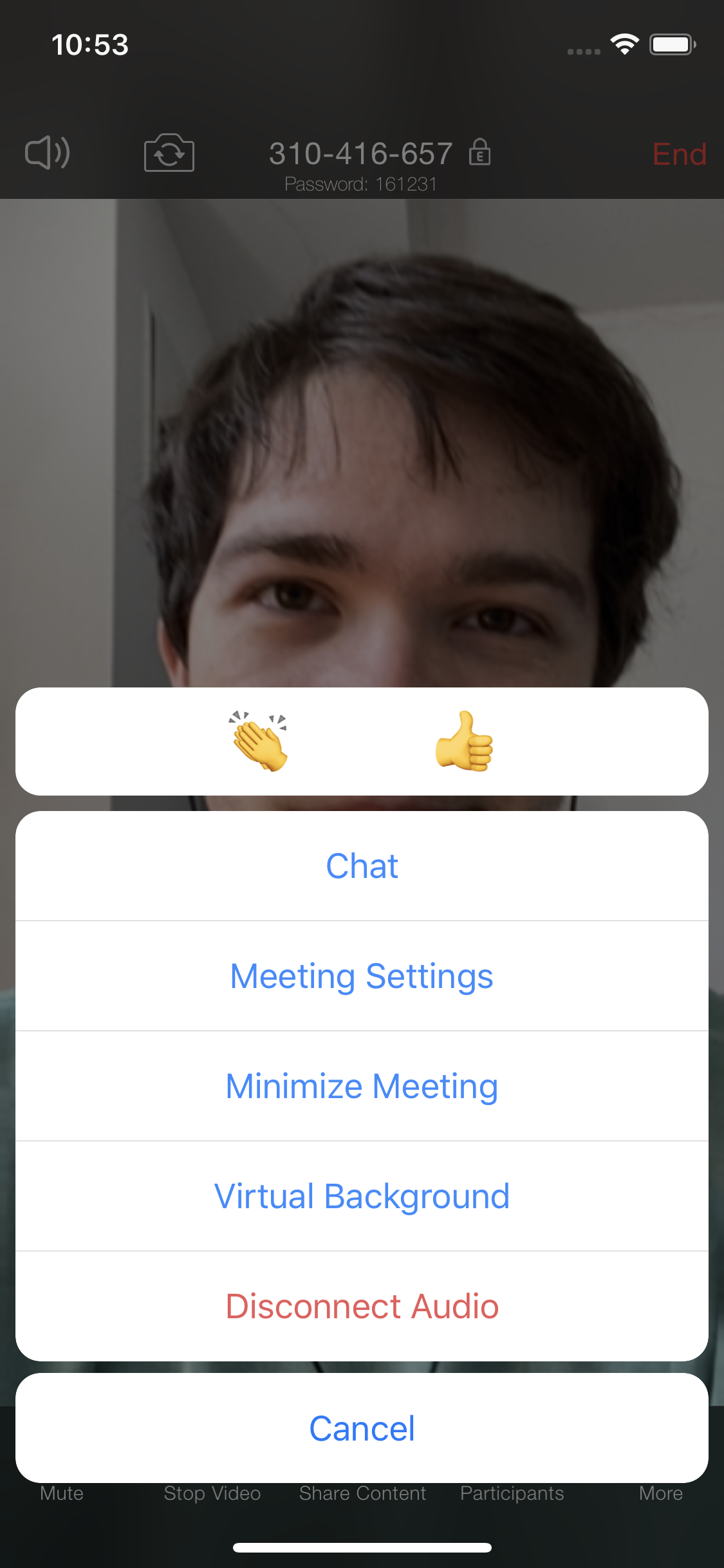Select Minimize Meeting
The image size is (724, 1568).
[x=362, y=1086]
